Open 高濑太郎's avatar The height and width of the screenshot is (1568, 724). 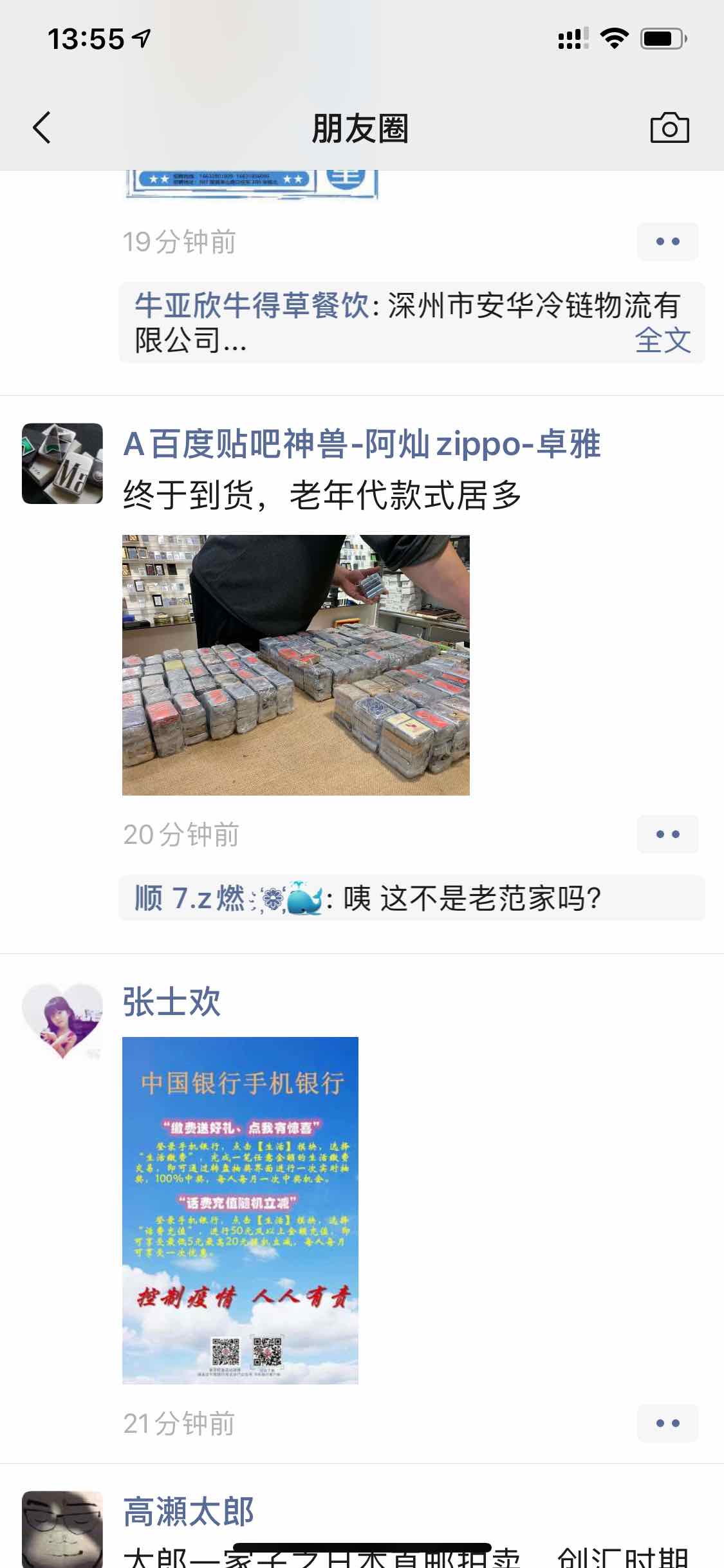(x=62, y=1529)
